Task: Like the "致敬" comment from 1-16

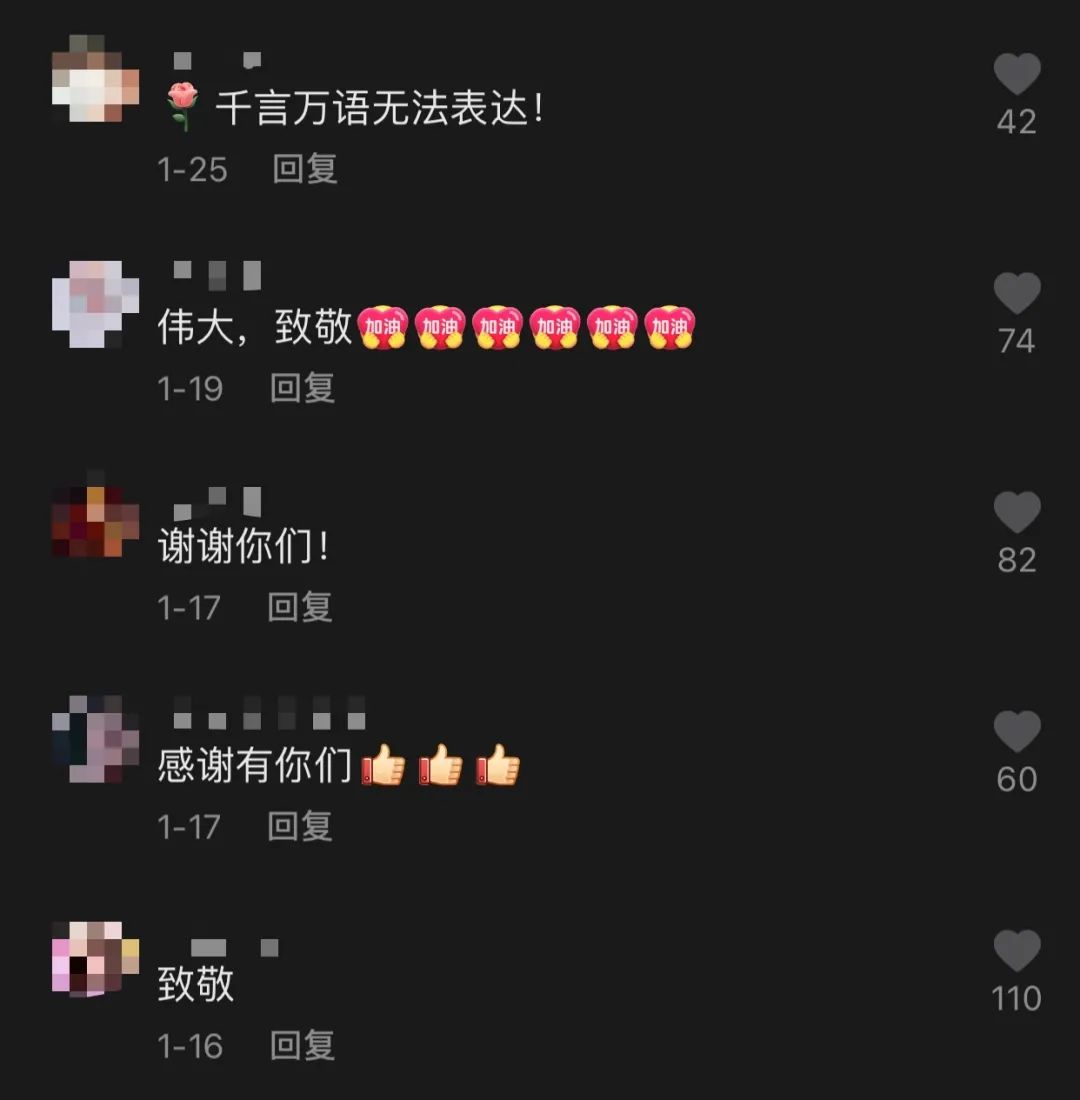Action: pyautogui.click(x=1016, y=952)
